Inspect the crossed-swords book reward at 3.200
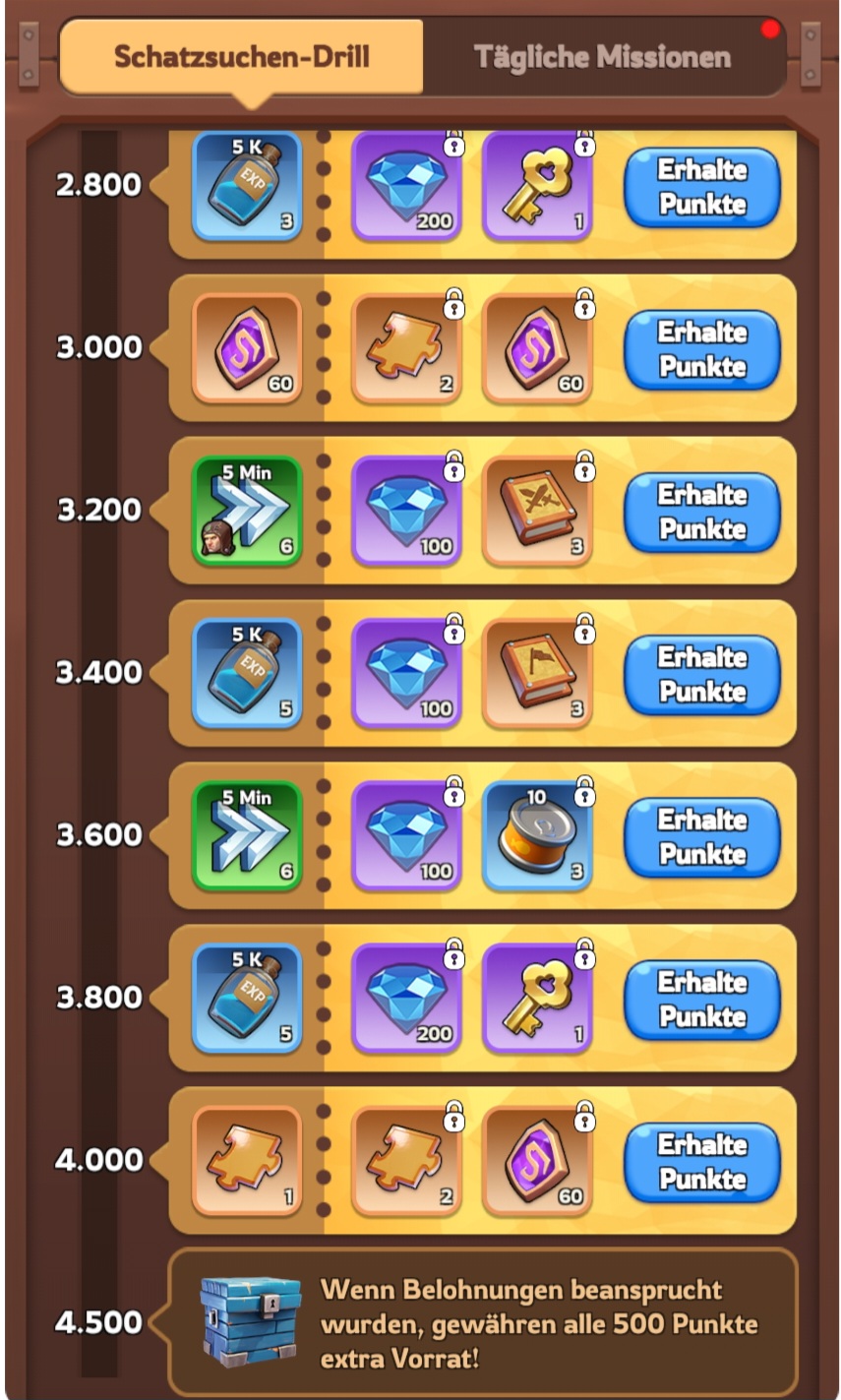Screen dimensions: 841x1400 pyautogui.click(x=536, y=512)
